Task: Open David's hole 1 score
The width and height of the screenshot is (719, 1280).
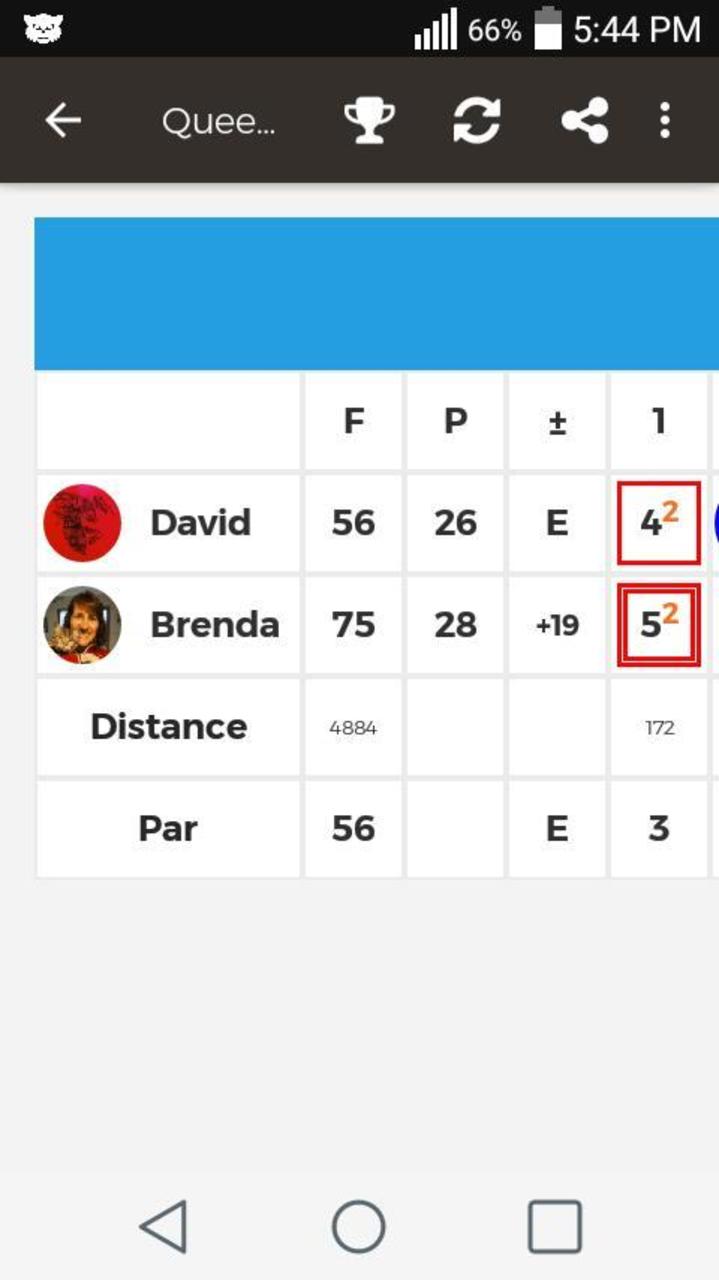Action: [x=658, y=523]
